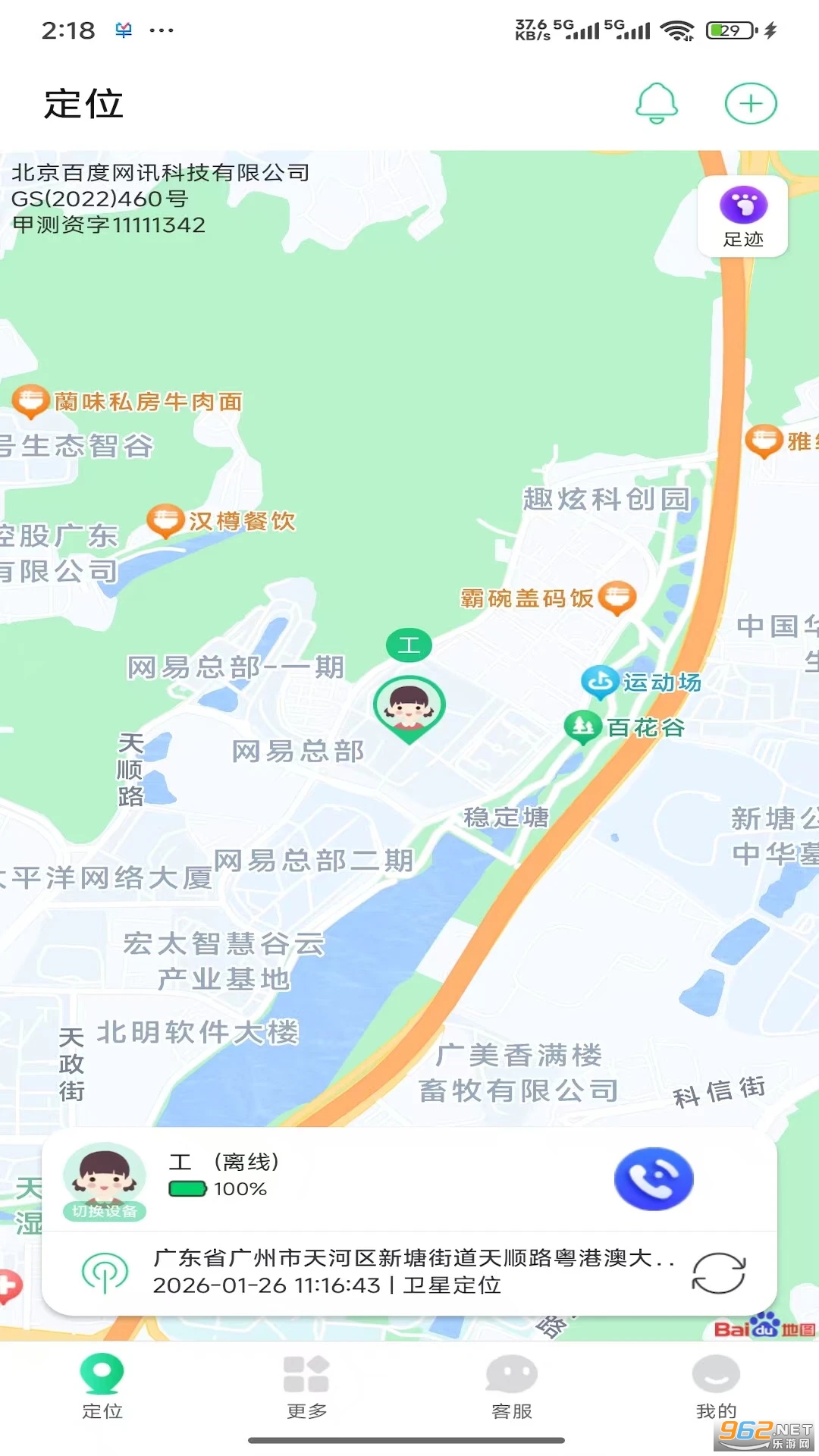Open the 蘭味私房牛肉面 noodle shop marker
This screenshot has width=819, height=1456.
[x=32, y=400]
